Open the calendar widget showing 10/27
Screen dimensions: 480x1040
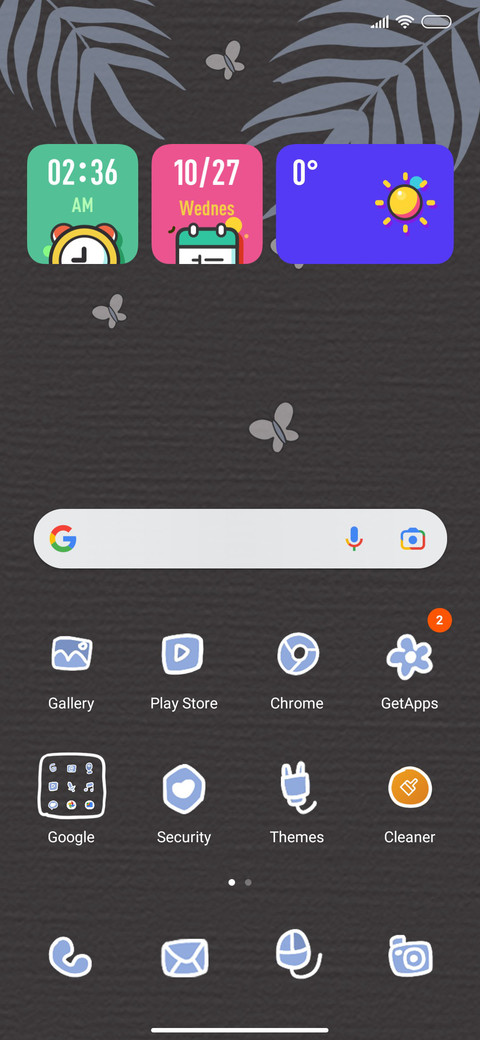tap(207, 204)
